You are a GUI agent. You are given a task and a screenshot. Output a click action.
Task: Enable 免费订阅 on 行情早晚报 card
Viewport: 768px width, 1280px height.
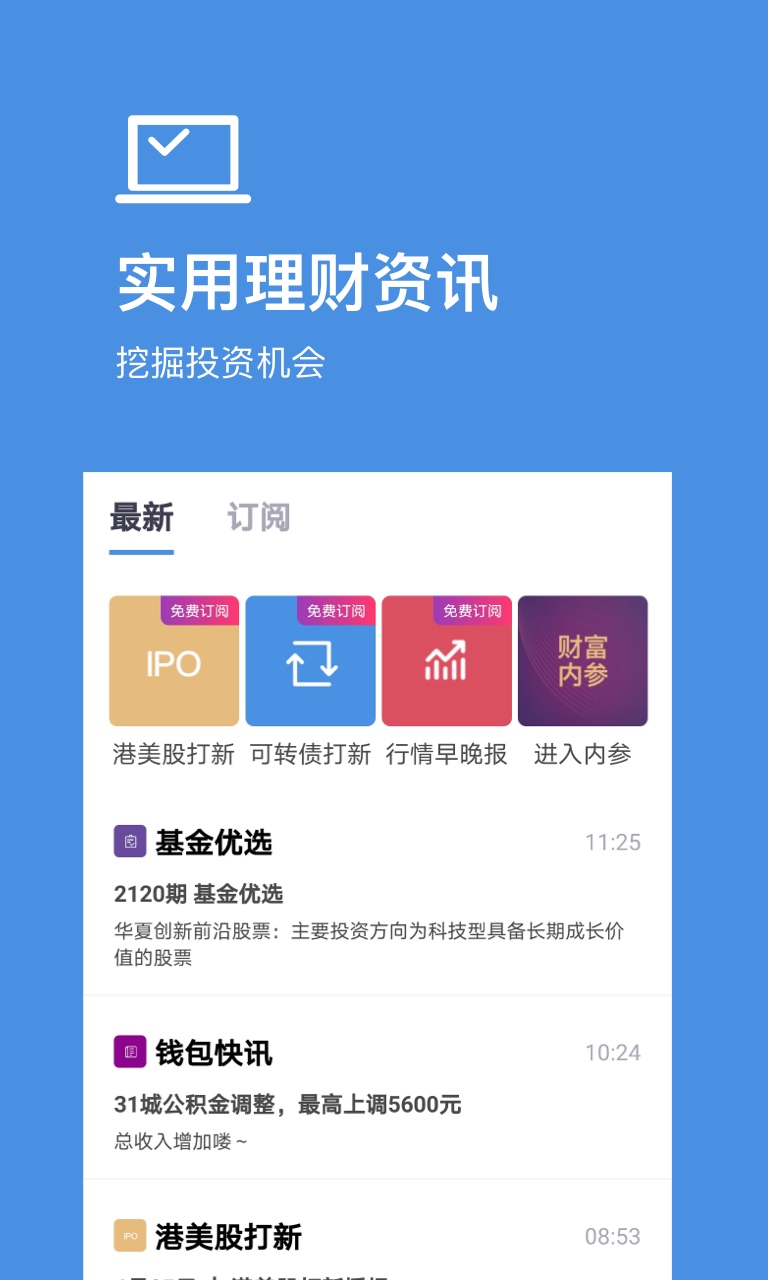[472, 610]
